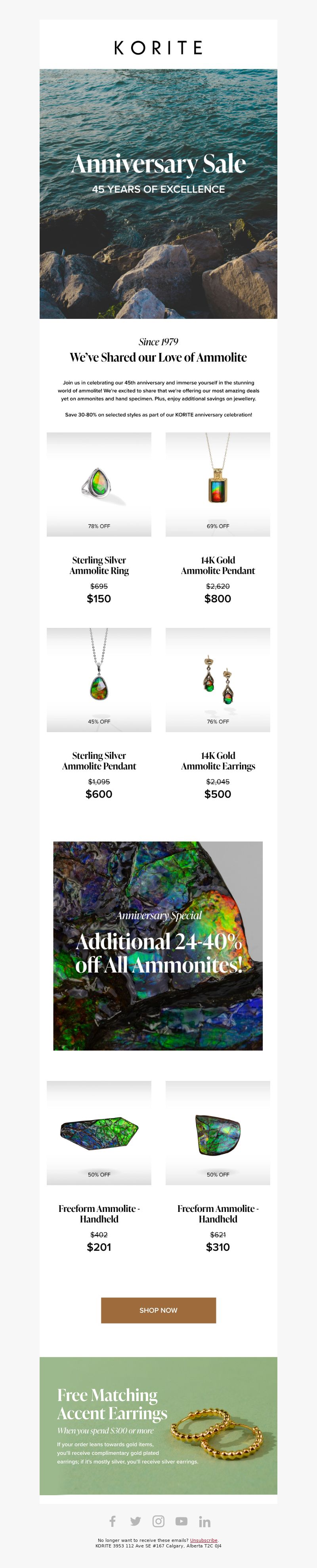
Task: Go to Korite's YouTube channel
Action: tap(181, 1521)
